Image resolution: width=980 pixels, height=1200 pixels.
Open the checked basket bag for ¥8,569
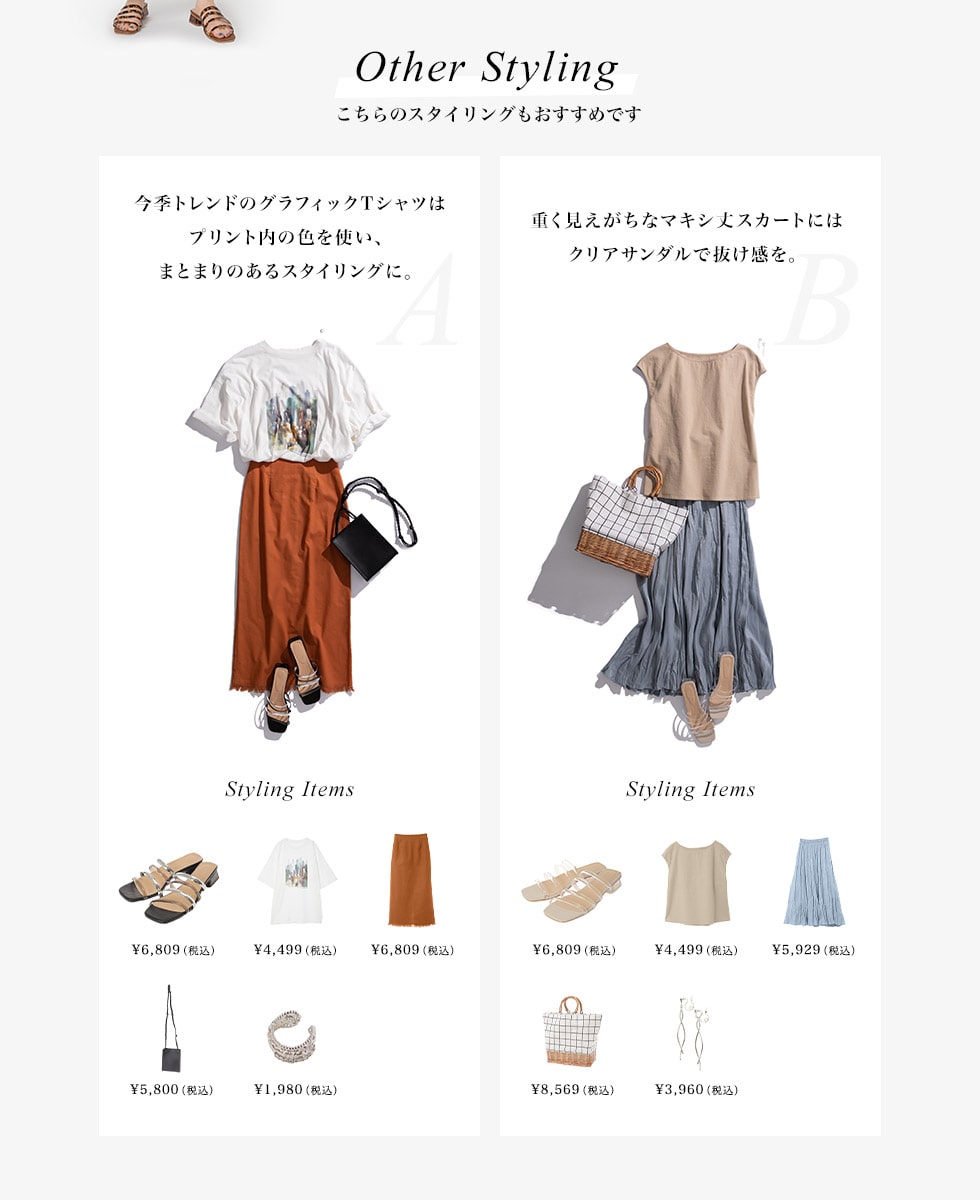pos(572,1032)
